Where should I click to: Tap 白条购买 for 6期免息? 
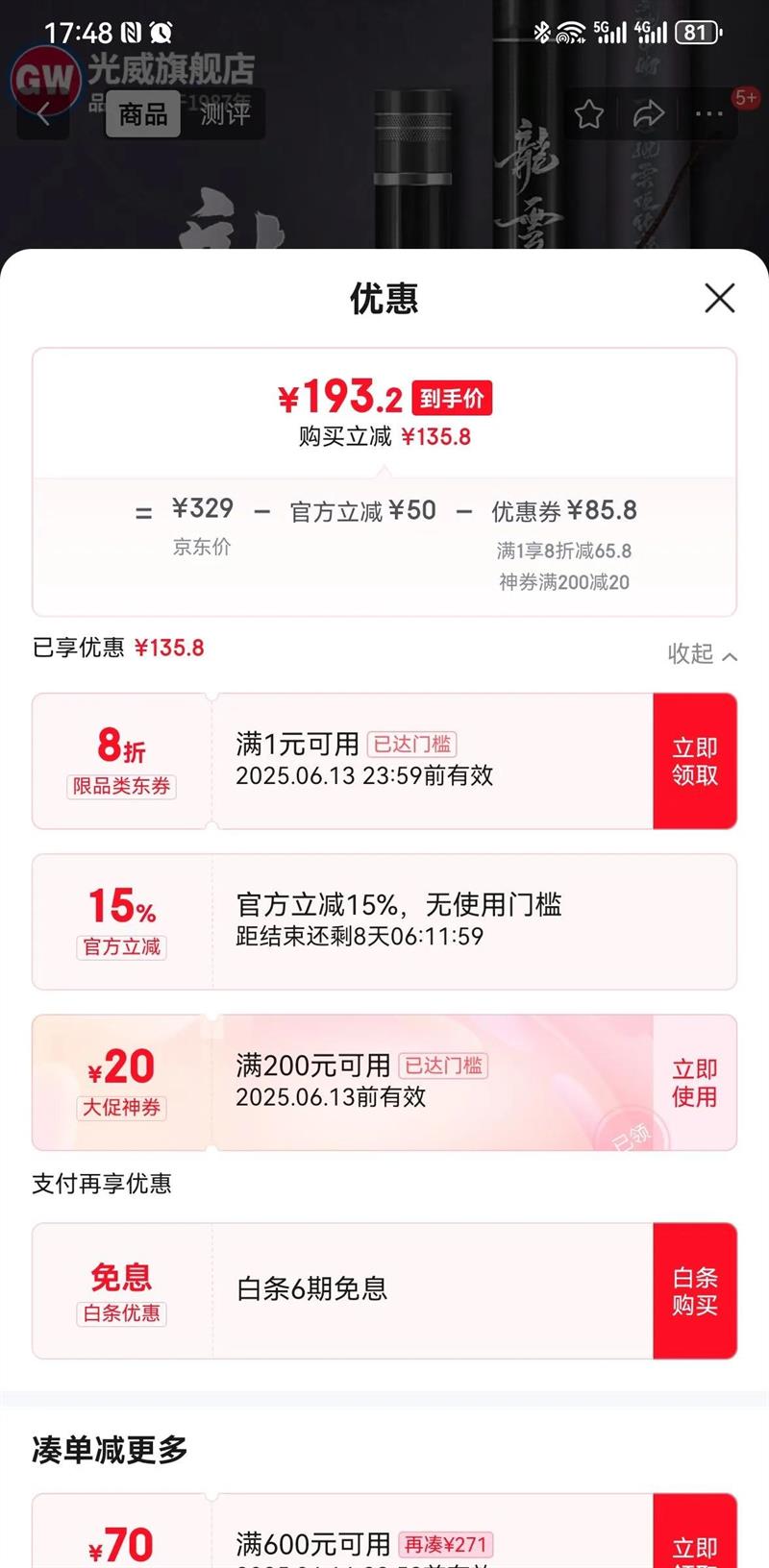(x=695, y=1290)
